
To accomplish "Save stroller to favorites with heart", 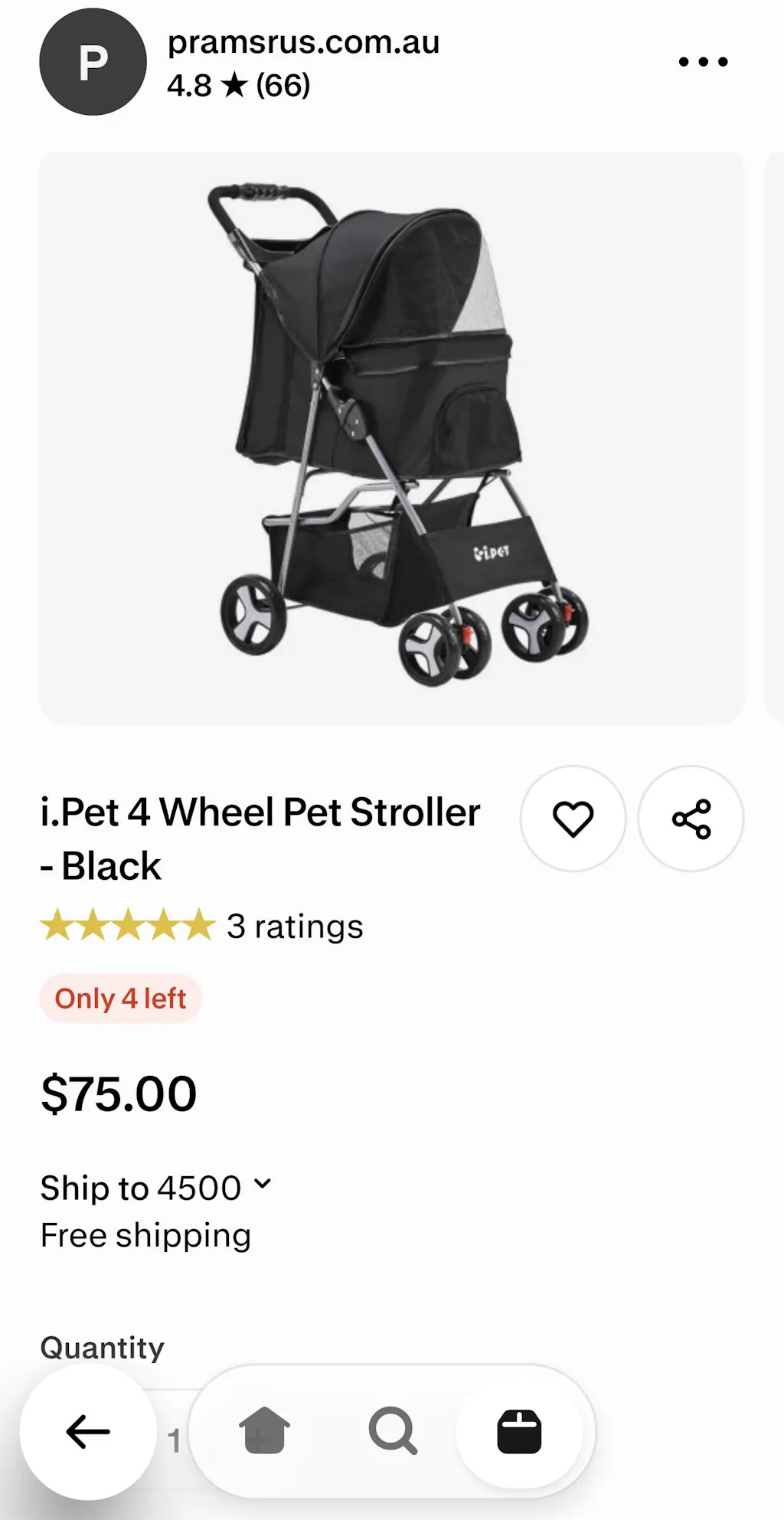I will [x=573, y=819].
